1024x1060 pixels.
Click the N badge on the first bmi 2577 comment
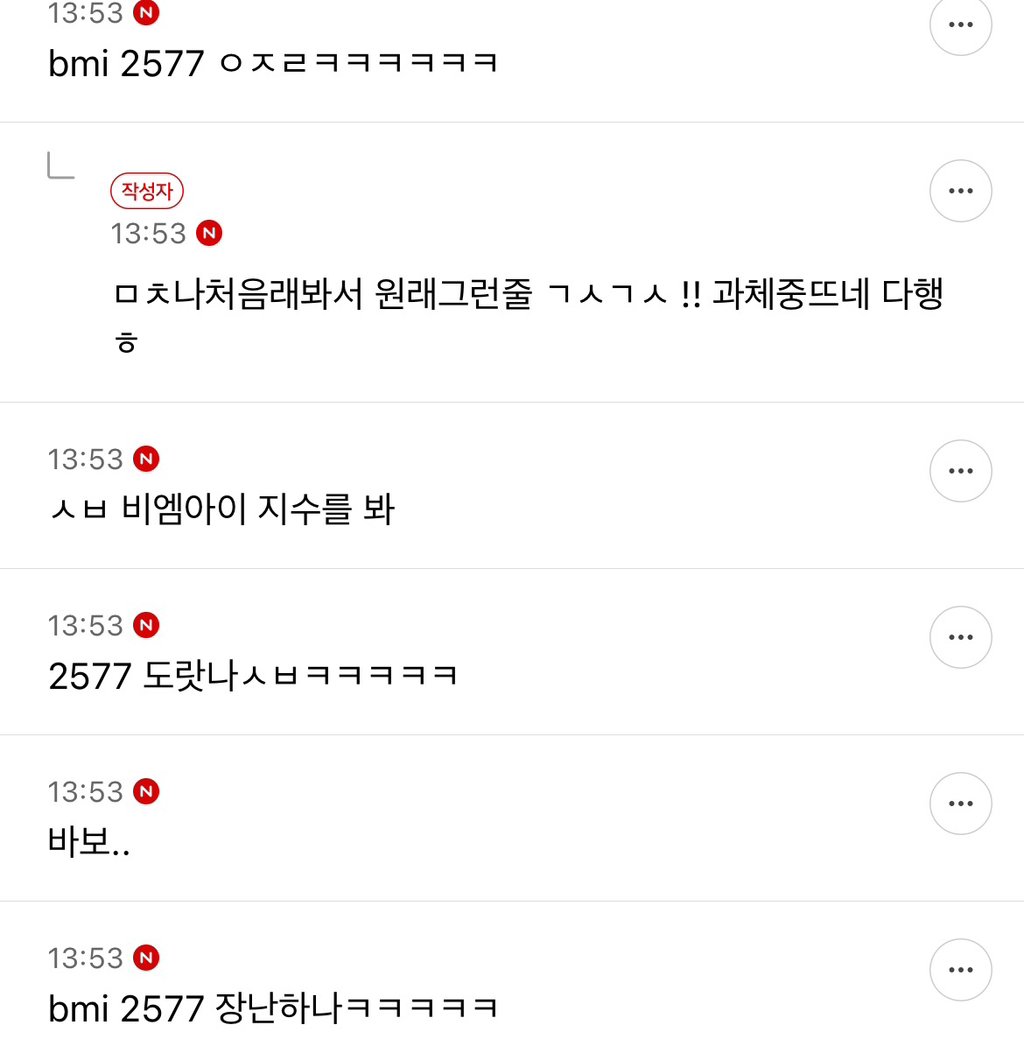[146, 14]
